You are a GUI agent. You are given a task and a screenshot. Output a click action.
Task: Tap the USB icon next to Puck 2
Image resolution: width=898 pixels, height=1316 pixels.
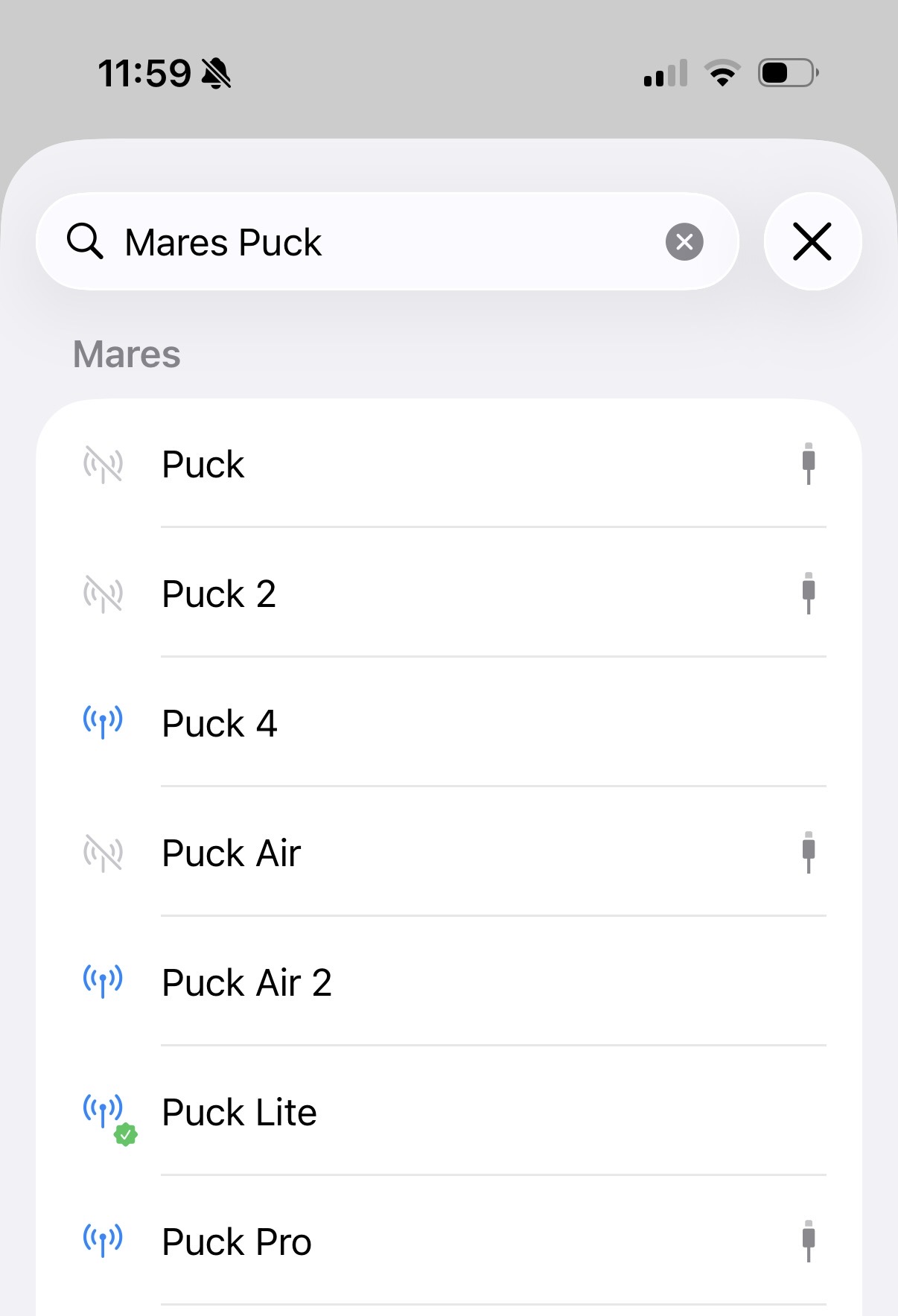coord(809,594)
